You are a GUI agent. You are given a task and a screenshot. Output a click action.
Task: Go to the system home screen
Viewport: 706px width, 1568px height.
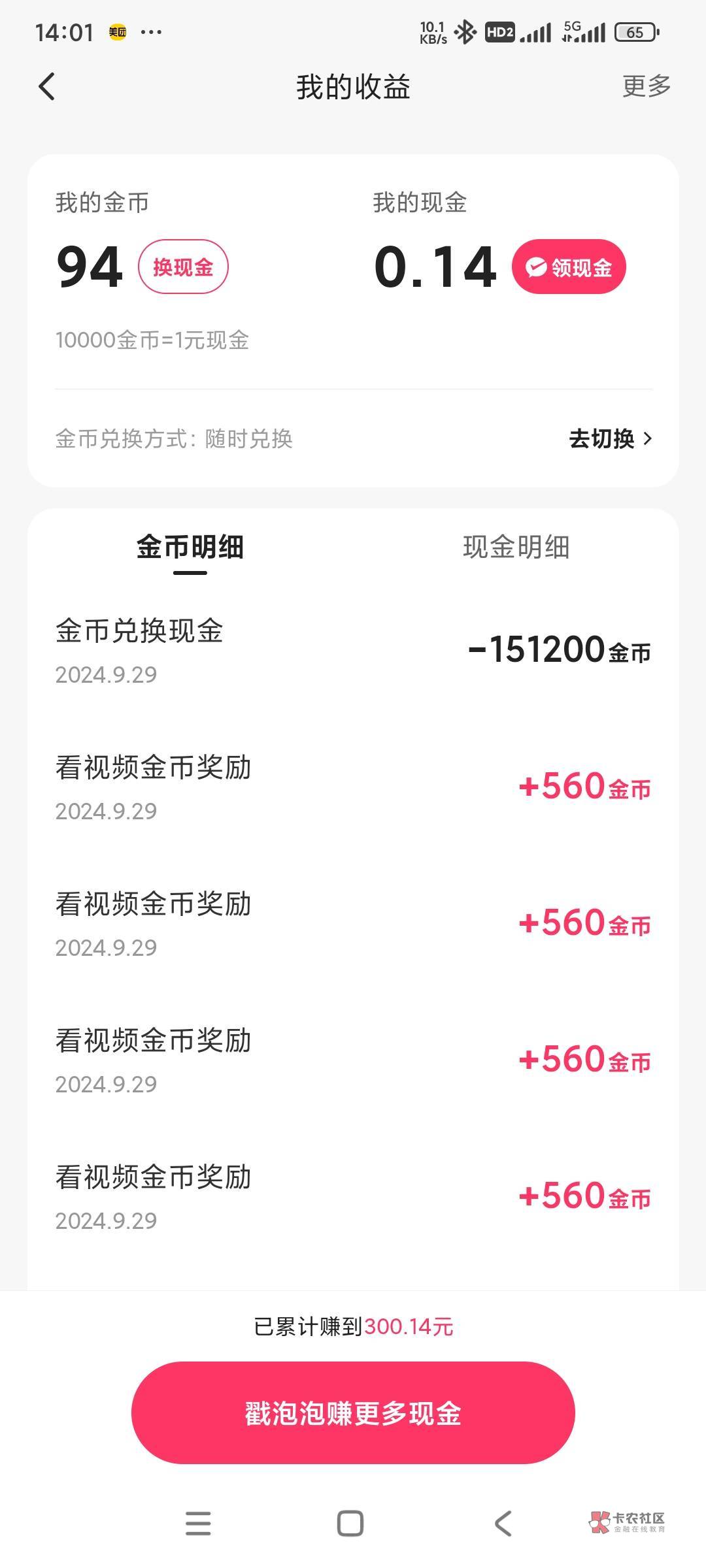[350, 1524]
